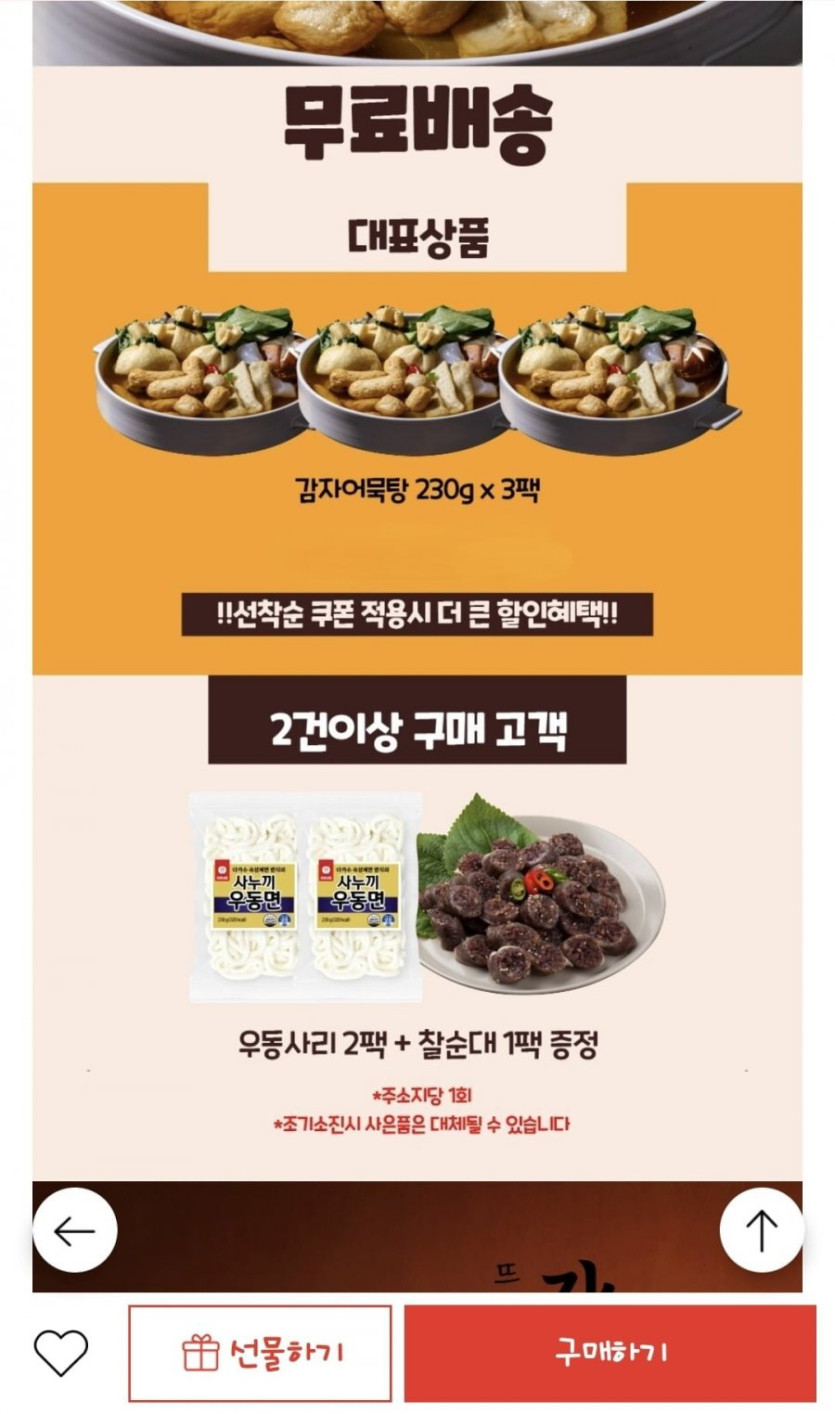Screen dimensions: 835x1414
Task: Tap 구매하기 to purchase
Action: [610, 1353]
